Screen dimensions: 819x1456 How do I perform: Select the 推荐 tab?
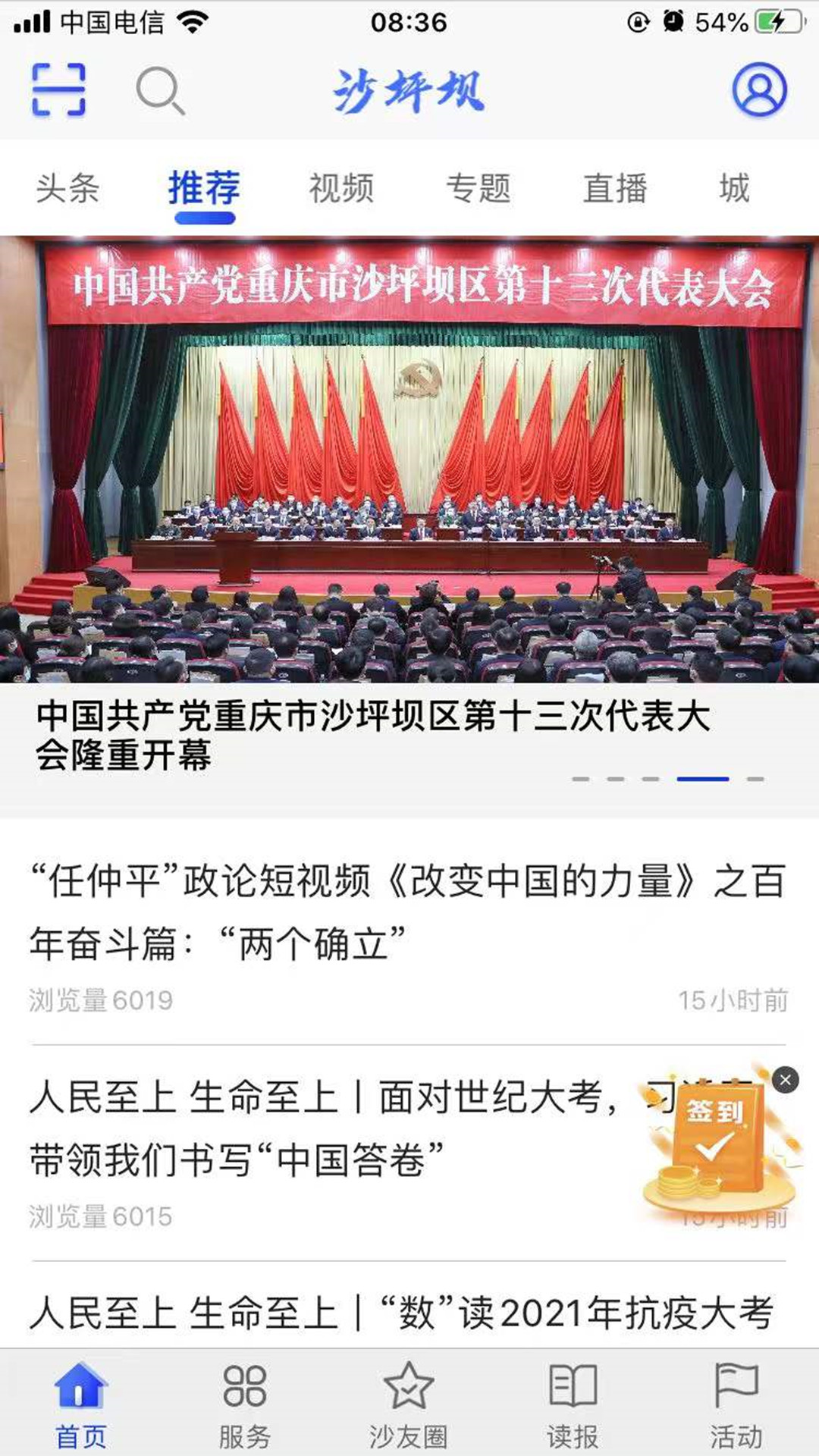click(x=204, y=188)
